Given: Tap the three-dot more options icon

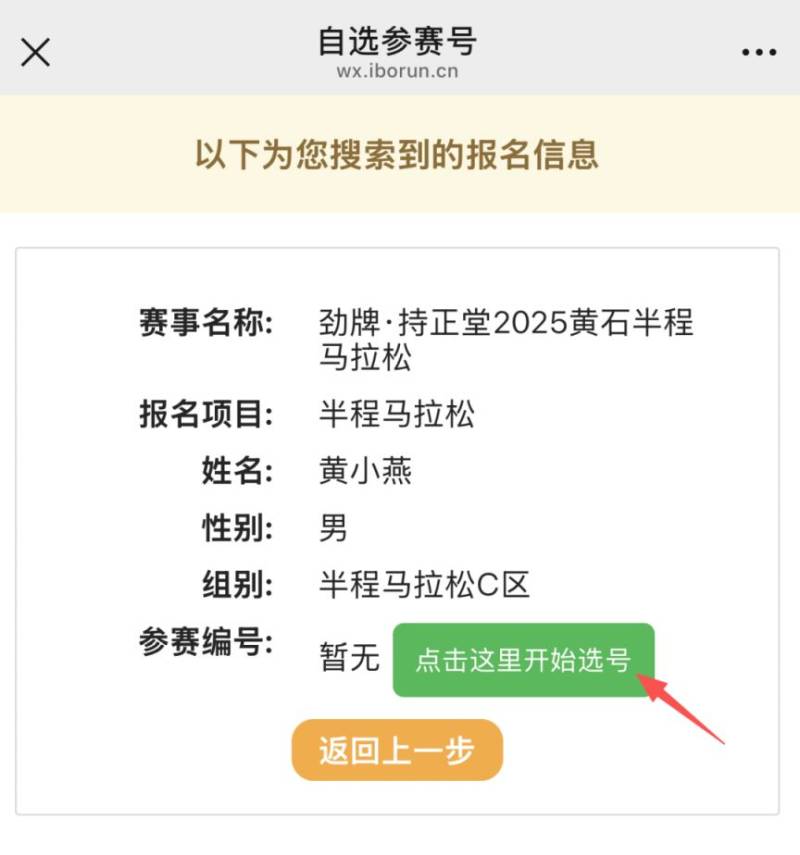Looking at the screenshot, I should [x=757, y=50].
